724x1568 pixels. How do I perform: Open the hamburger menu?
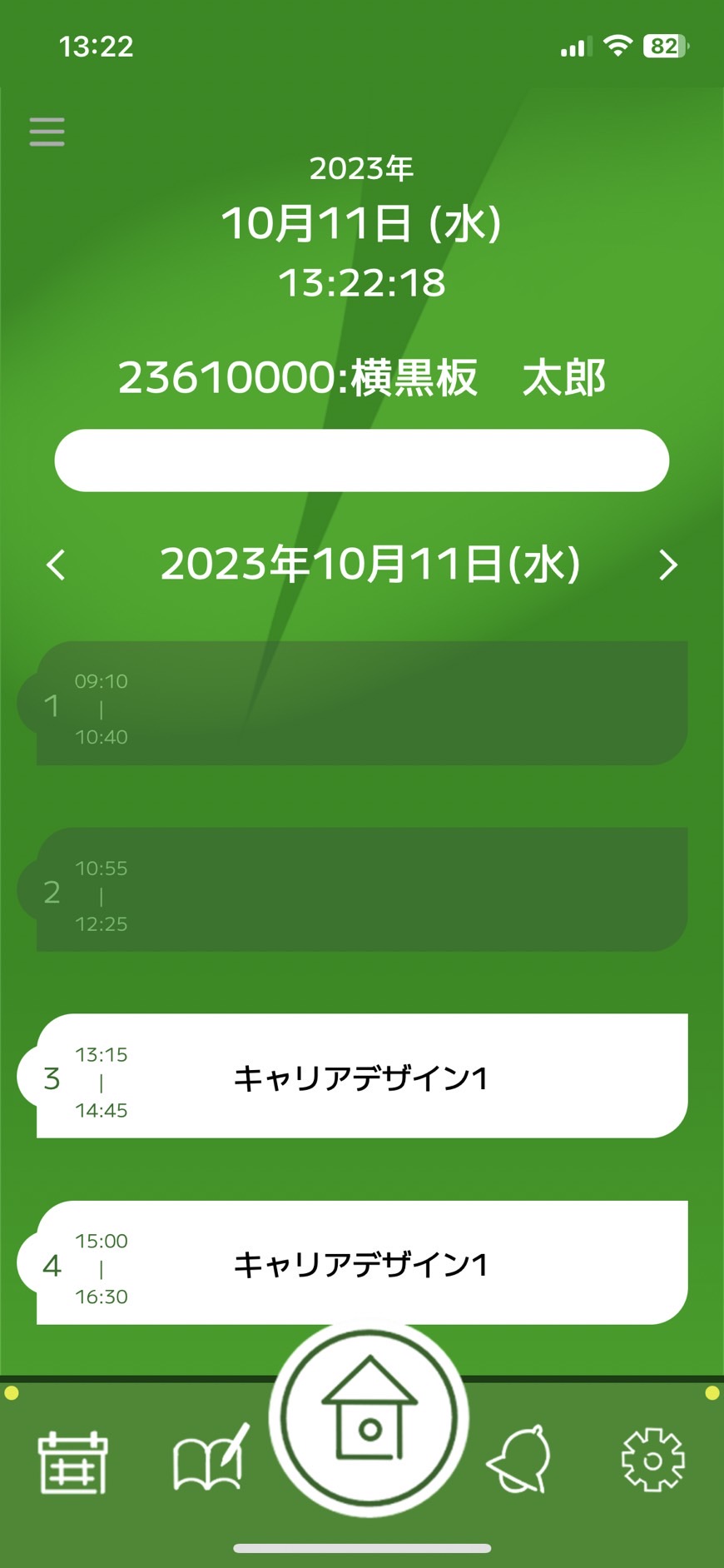tap(47, 132)
